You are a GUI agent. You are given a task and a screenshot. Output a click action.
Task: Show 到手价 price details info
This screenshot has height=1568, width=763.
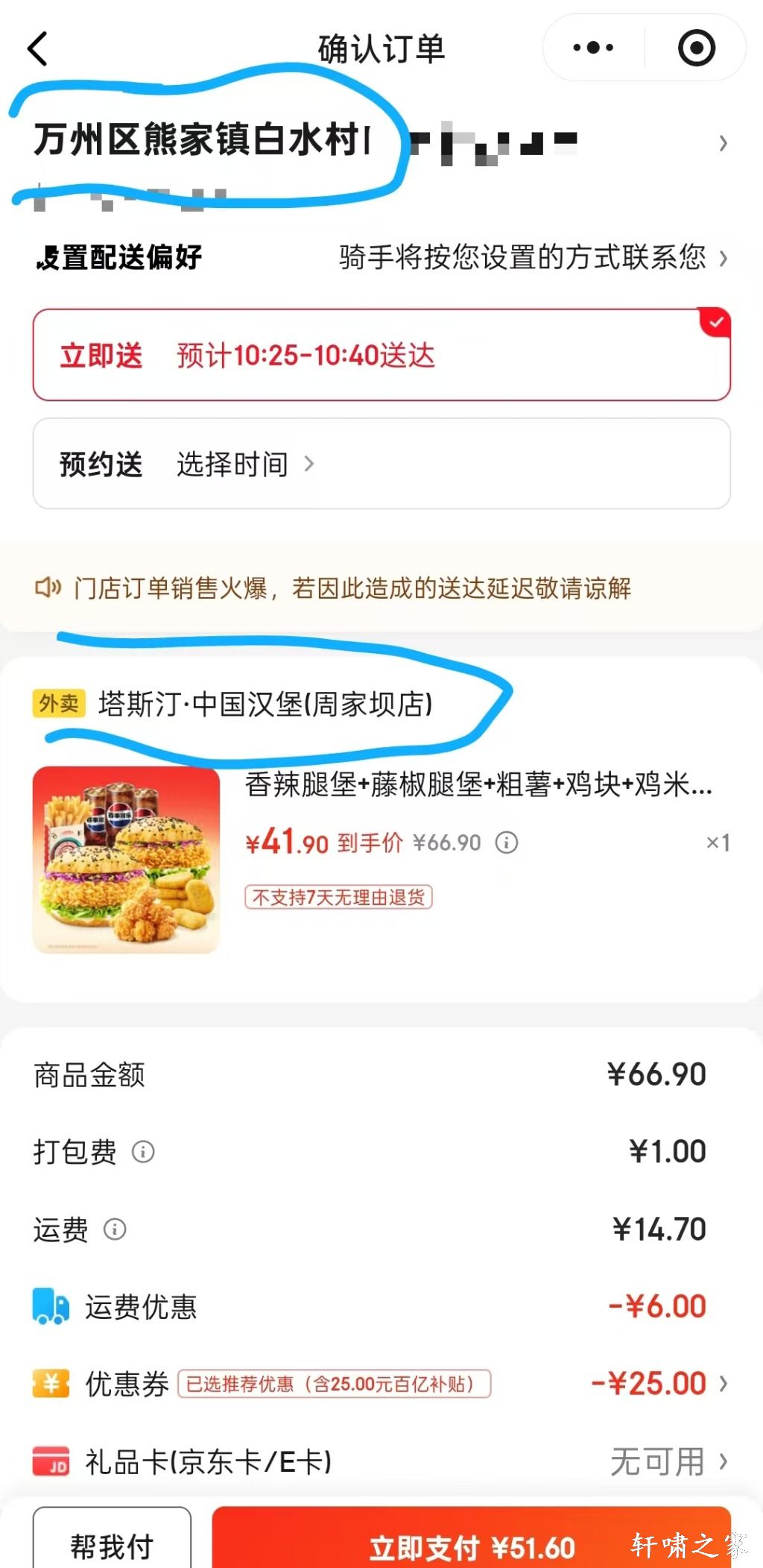pyautogui.click(x=507, y=843)
